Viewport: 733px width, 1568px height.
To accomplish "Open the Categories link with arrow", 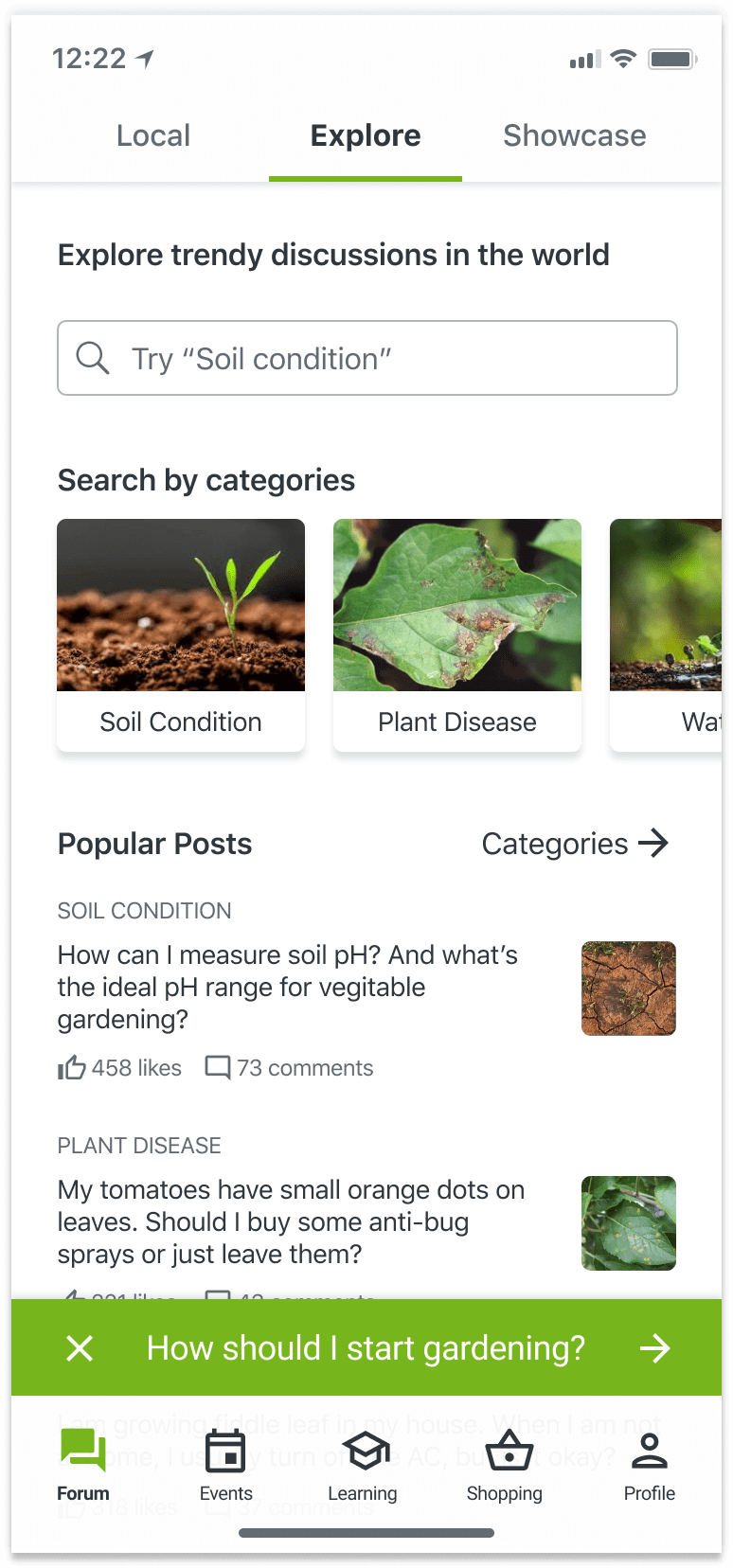I will coord(576,844).
